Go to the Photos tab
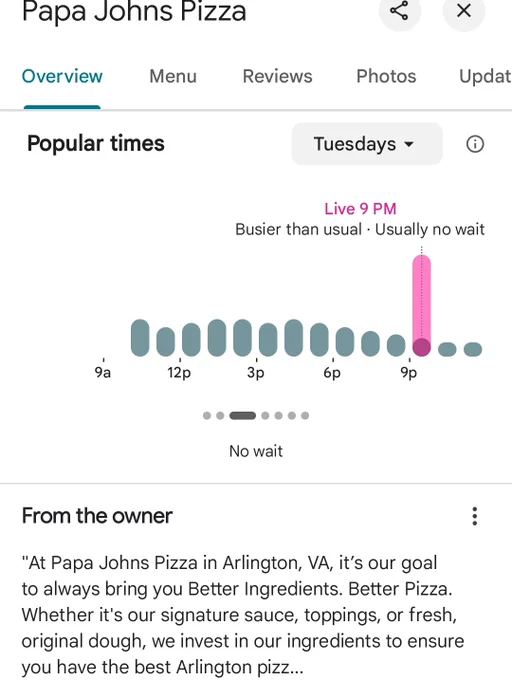This screenshot has height=680, width=512. point(386,76)
